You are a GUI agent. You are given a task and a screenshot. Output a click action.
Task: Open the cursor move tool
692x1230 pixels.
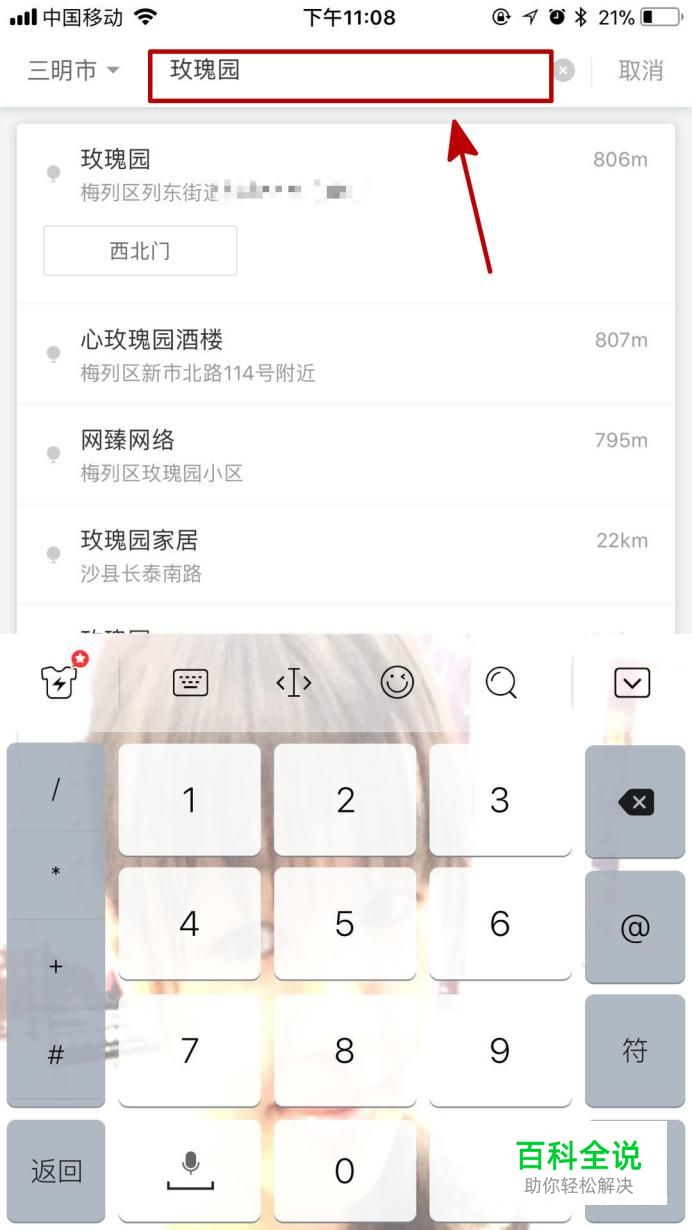click(x=294, y=683)
